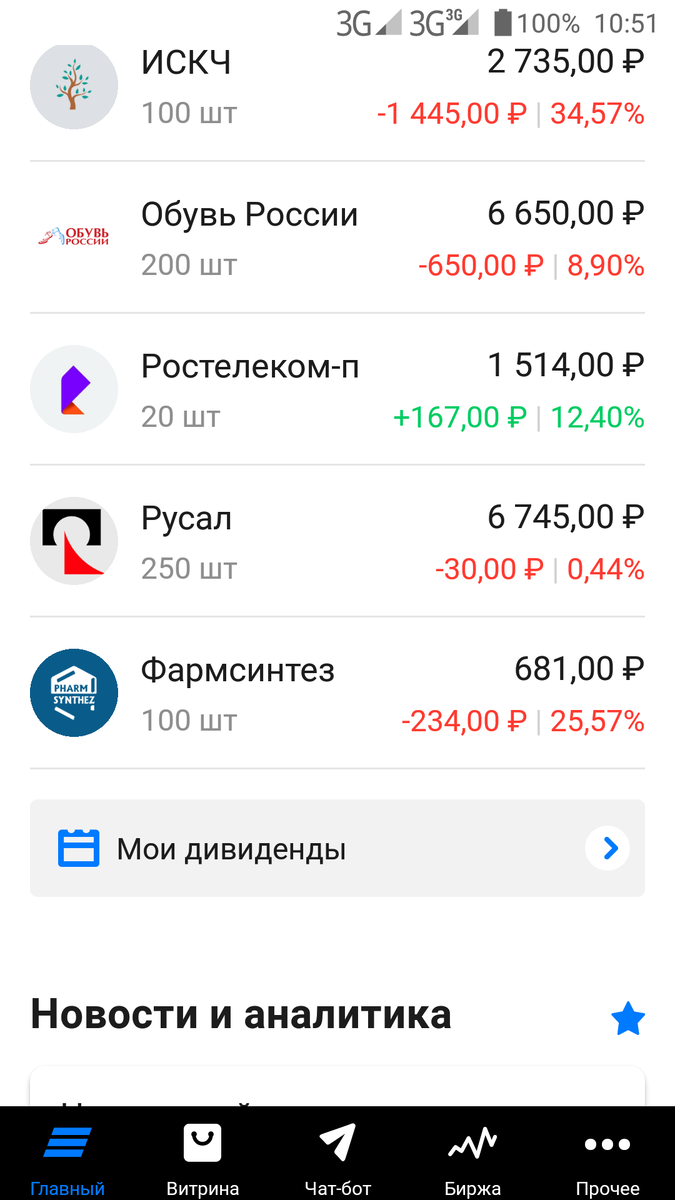View the Ростелеком-п holding details

click(337, 390)
